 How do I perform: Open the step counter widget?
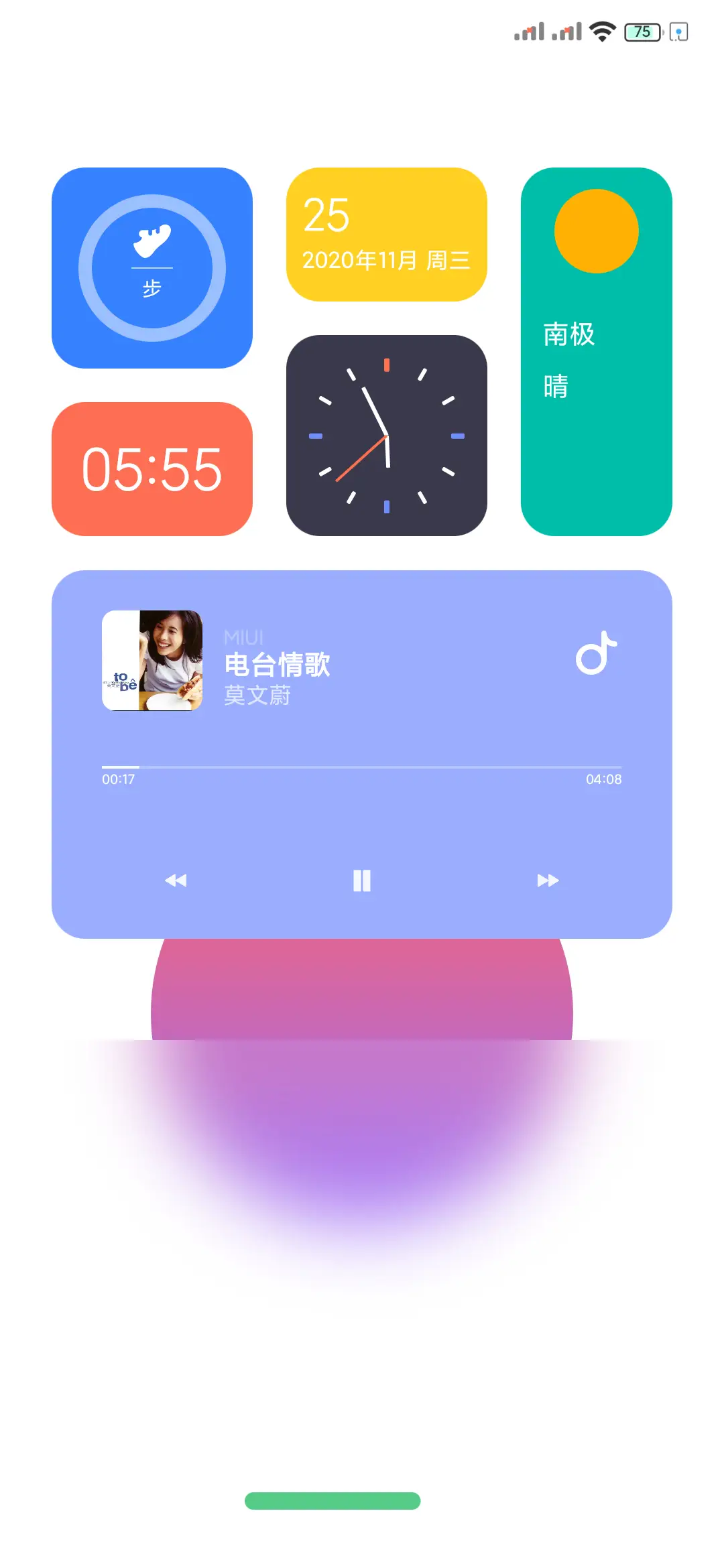tap(152, 268)
